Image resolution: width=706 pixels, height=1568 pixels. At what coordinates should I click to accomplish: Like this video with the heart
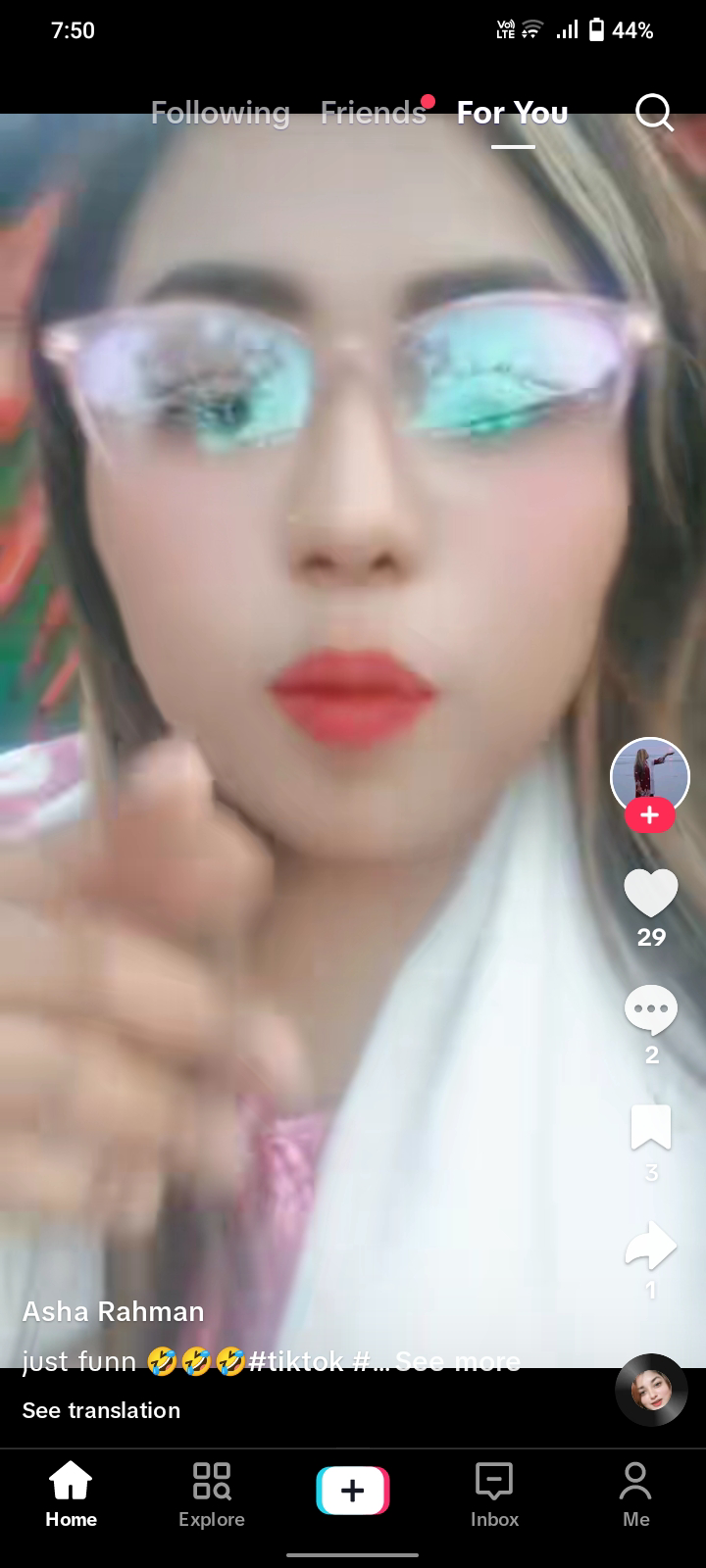tap(651, 893)
